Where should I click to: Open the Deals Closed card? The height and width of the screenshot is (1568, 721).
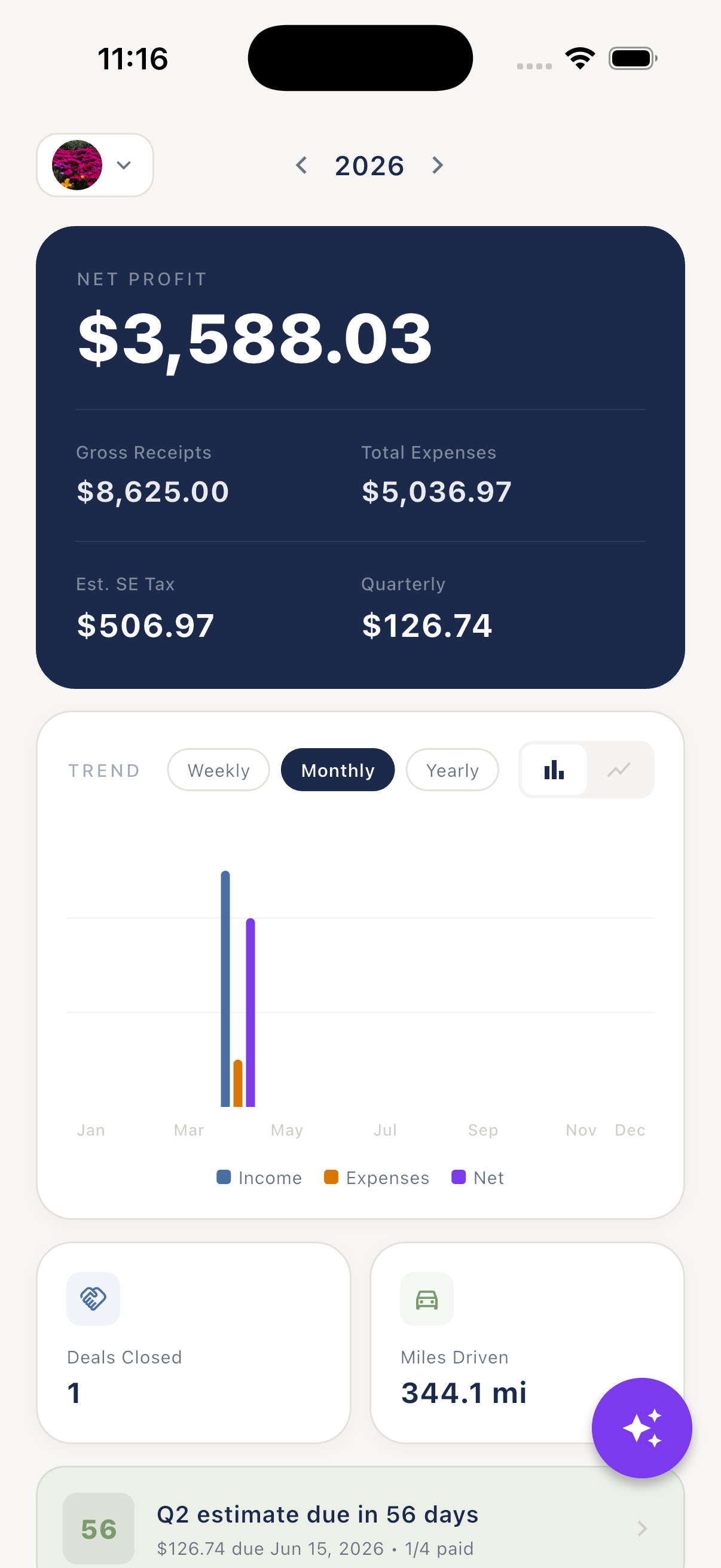[194, 1342]
